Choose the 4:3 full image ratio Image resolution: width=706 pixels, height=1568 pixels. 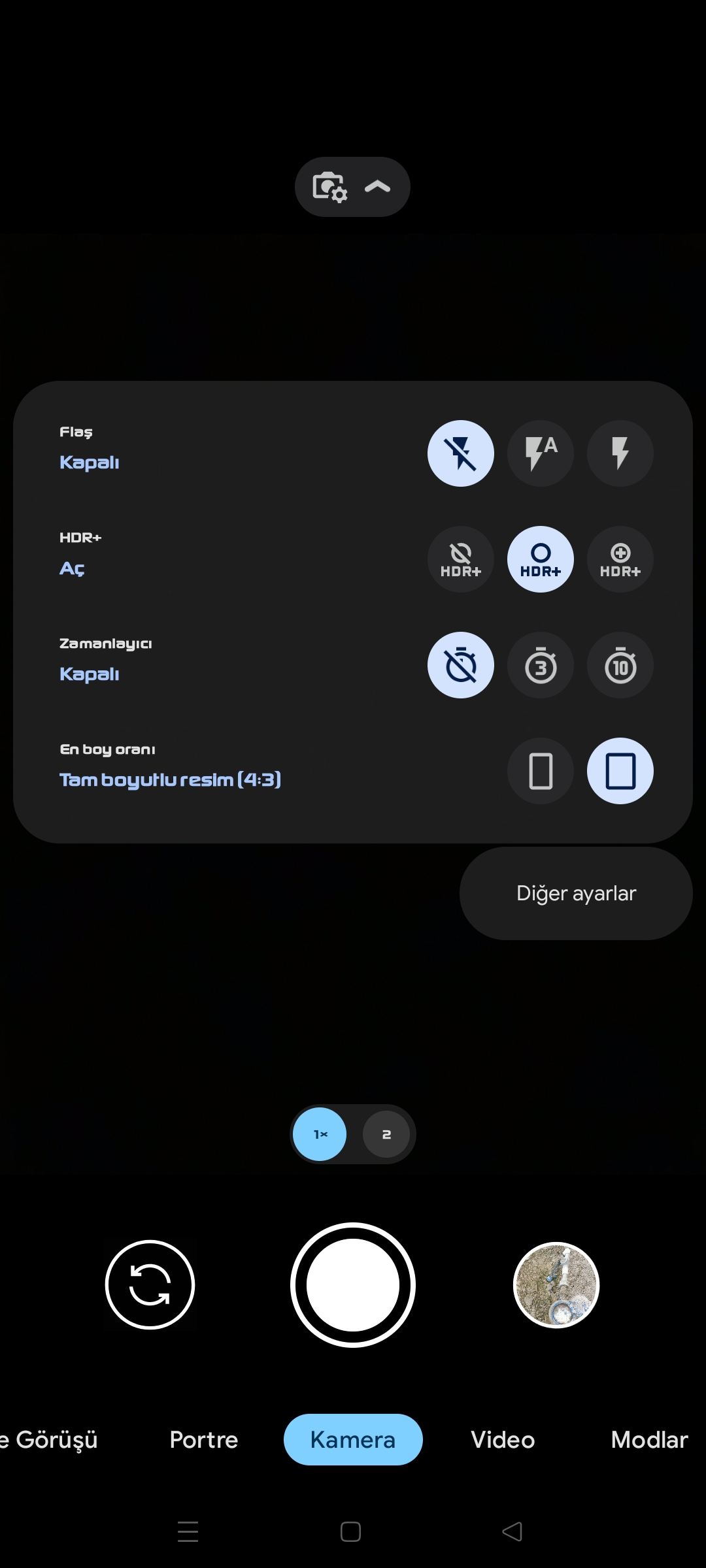(x=620, y=771)
